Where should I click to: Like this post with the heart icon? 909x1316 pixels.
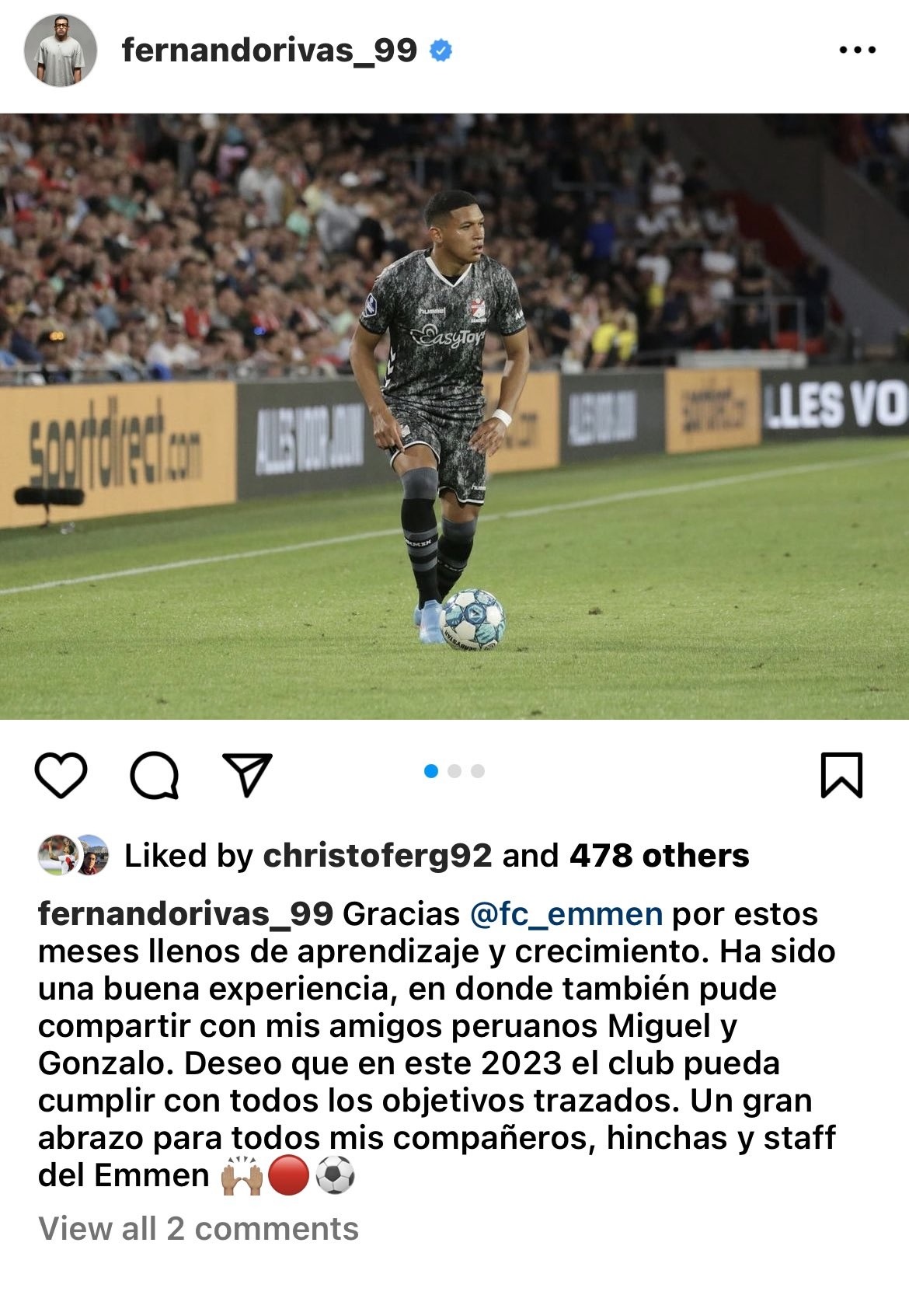[61, 775]
